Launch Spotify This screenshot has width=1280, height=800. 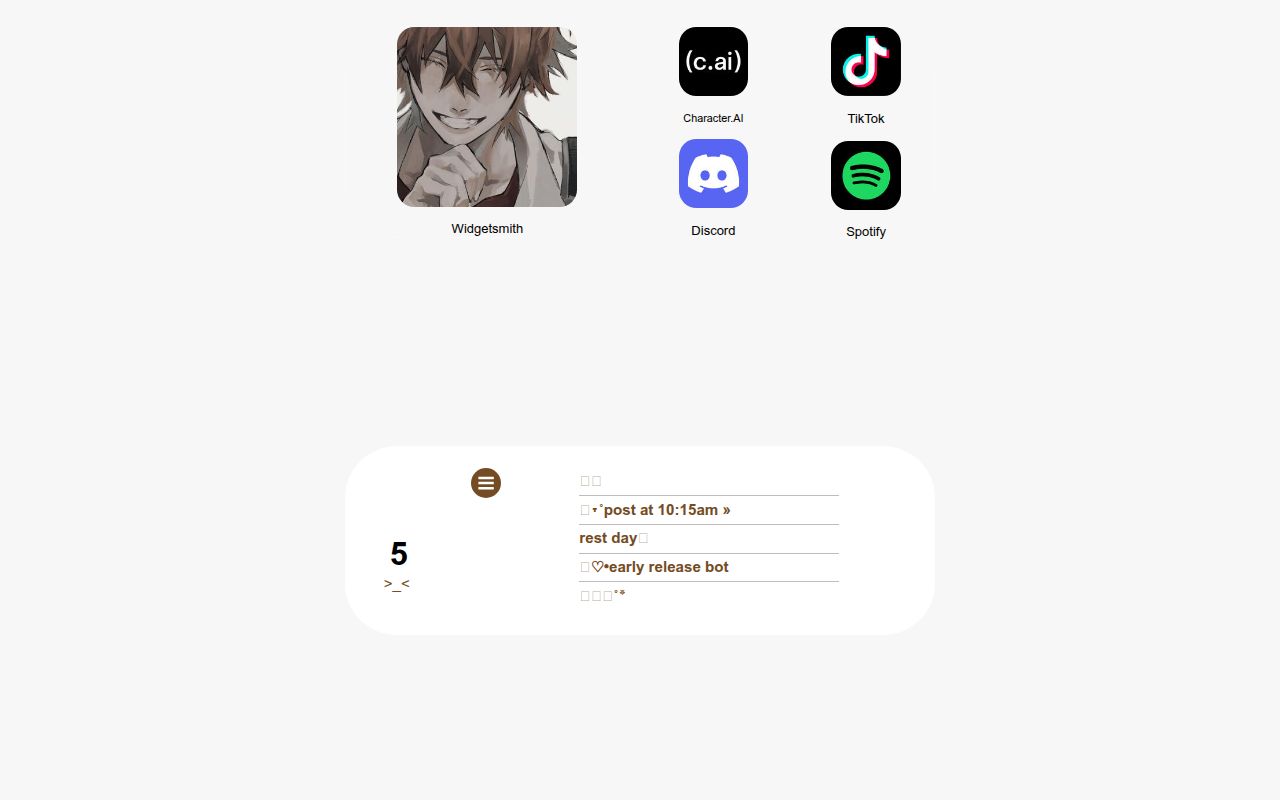tap(865, 176)
